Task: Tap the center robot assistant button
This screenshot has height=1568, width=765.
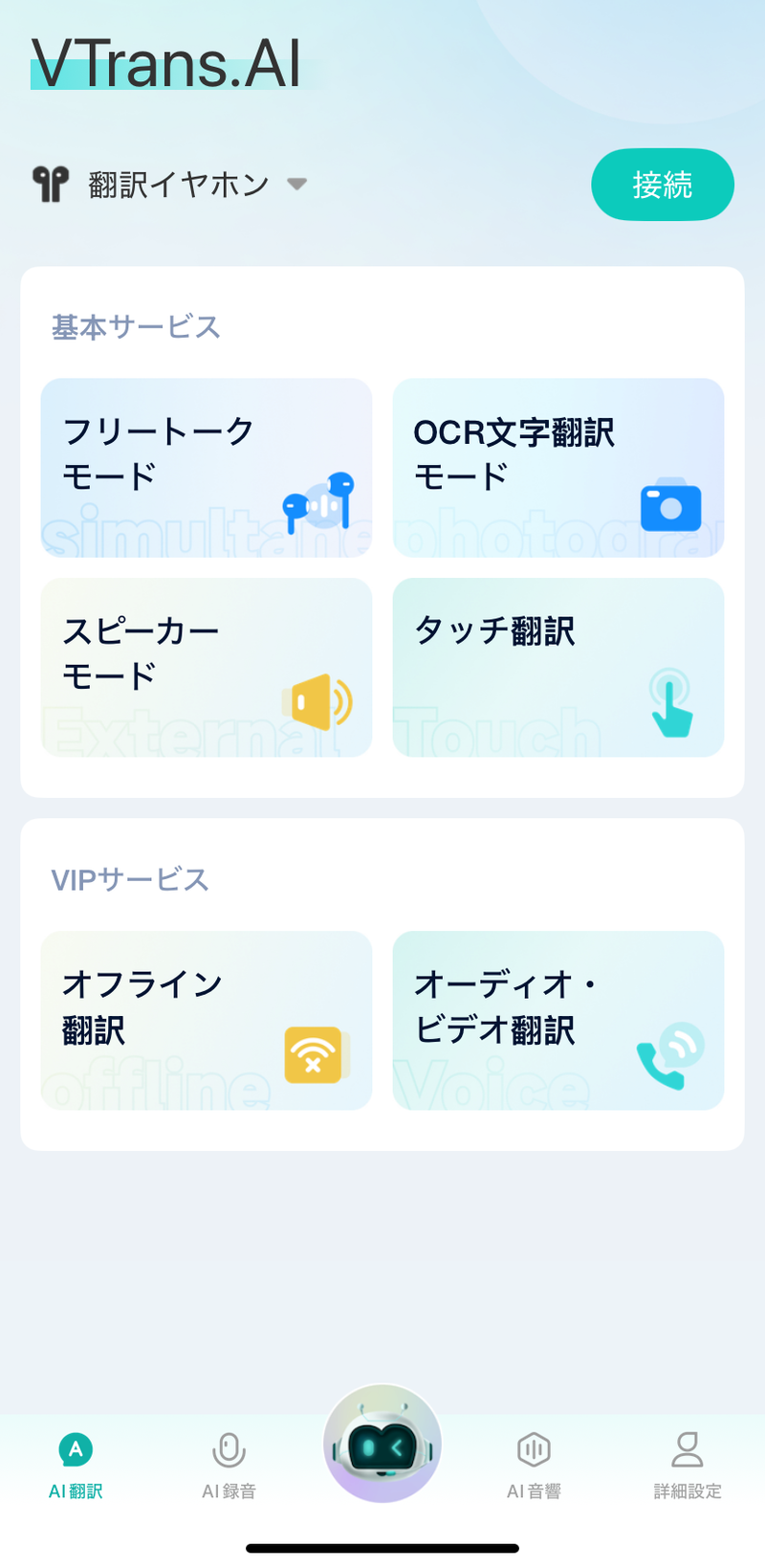Action: (382, 1444)
